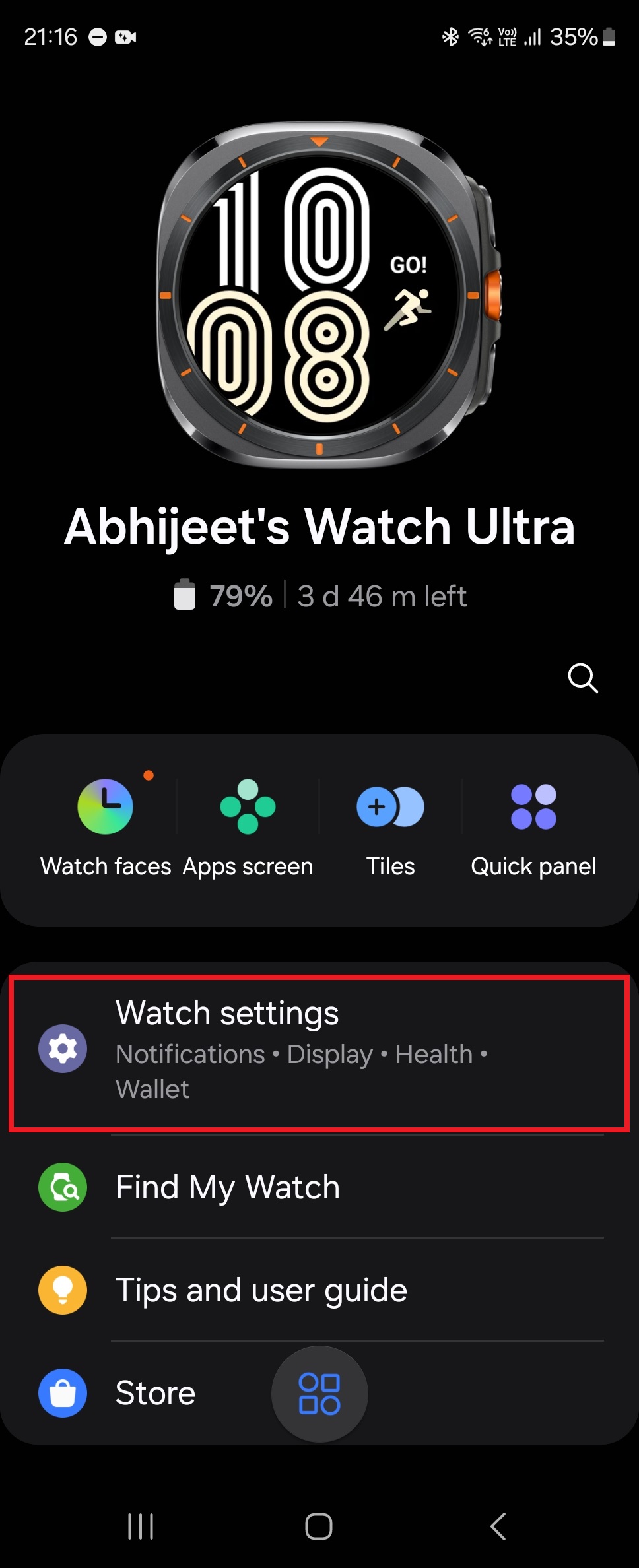
Task: Go back with the navigation bar
Action: [498, 1526]
